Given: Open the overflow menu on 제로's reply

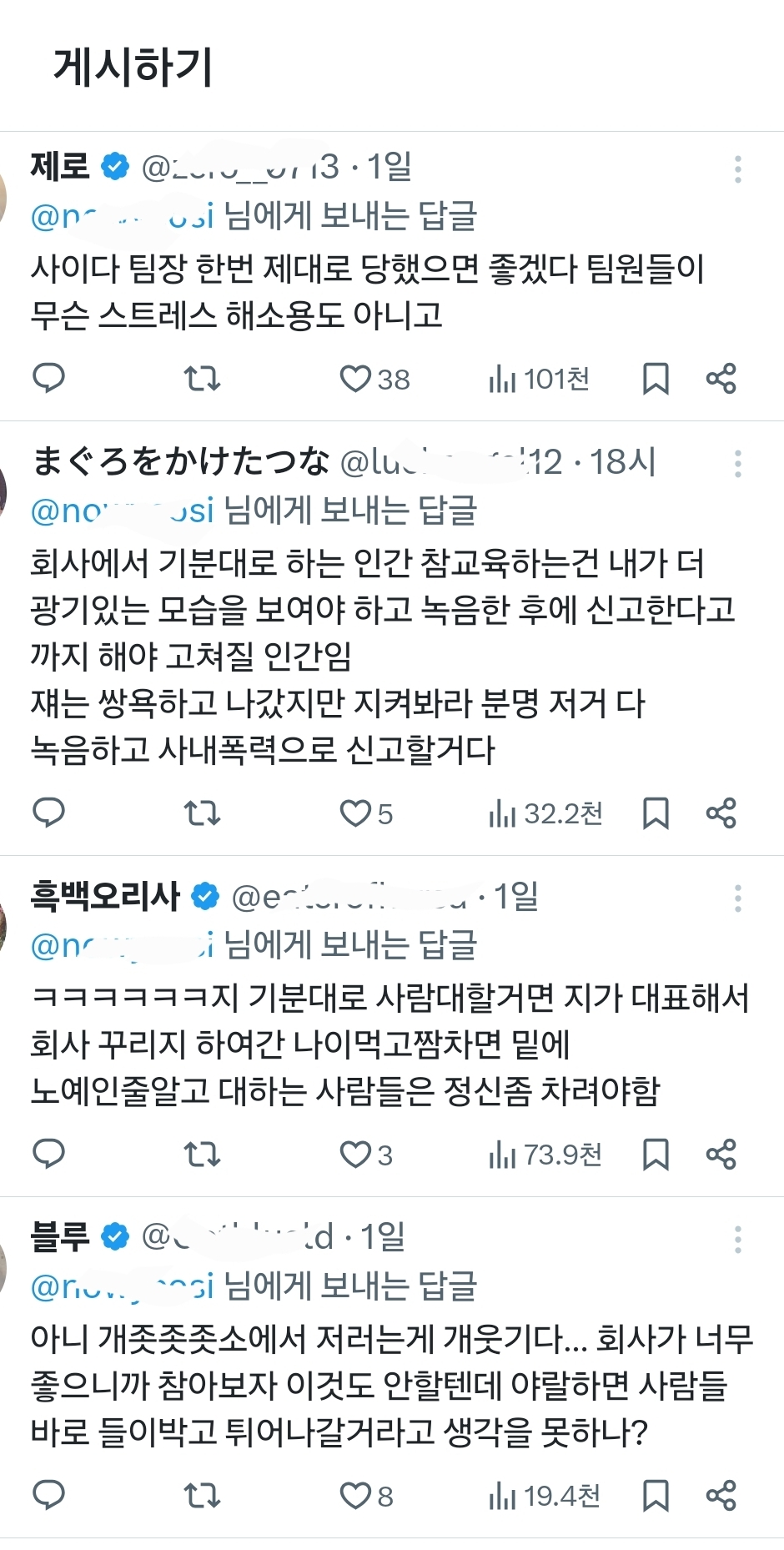Looking at the screenshot, I should click(x=738, y=169).
